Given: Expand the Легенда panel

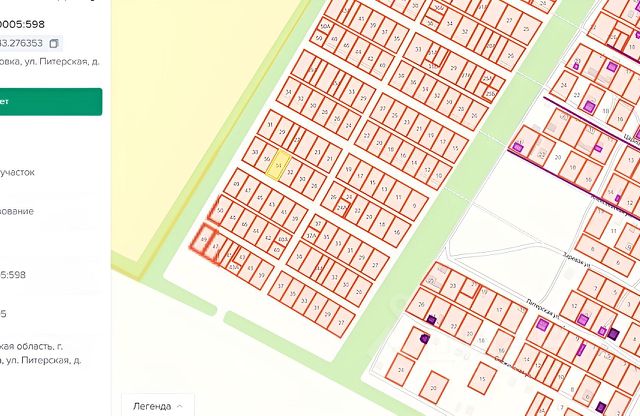Looking at the screenshot, I should pyautogui.click(x=158, y=405).
